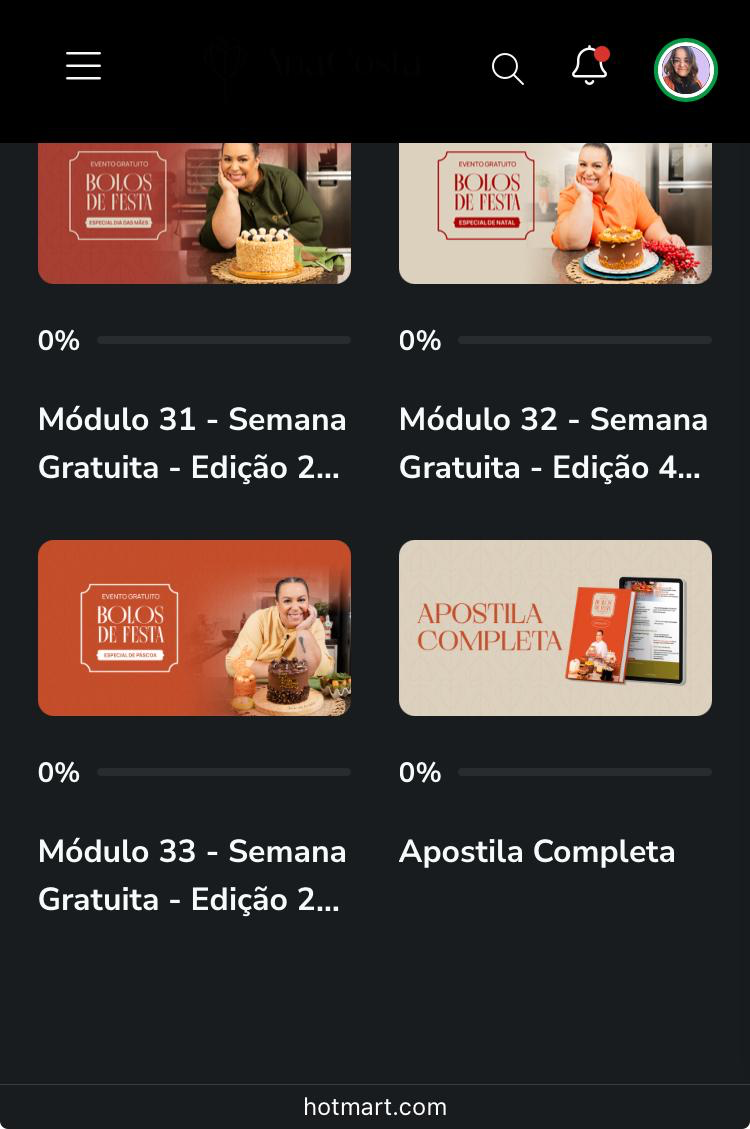The image size is (750, 1129).
Task: Select Módulo 33 Semana Gratuita card
Action: tap(194, 628)
